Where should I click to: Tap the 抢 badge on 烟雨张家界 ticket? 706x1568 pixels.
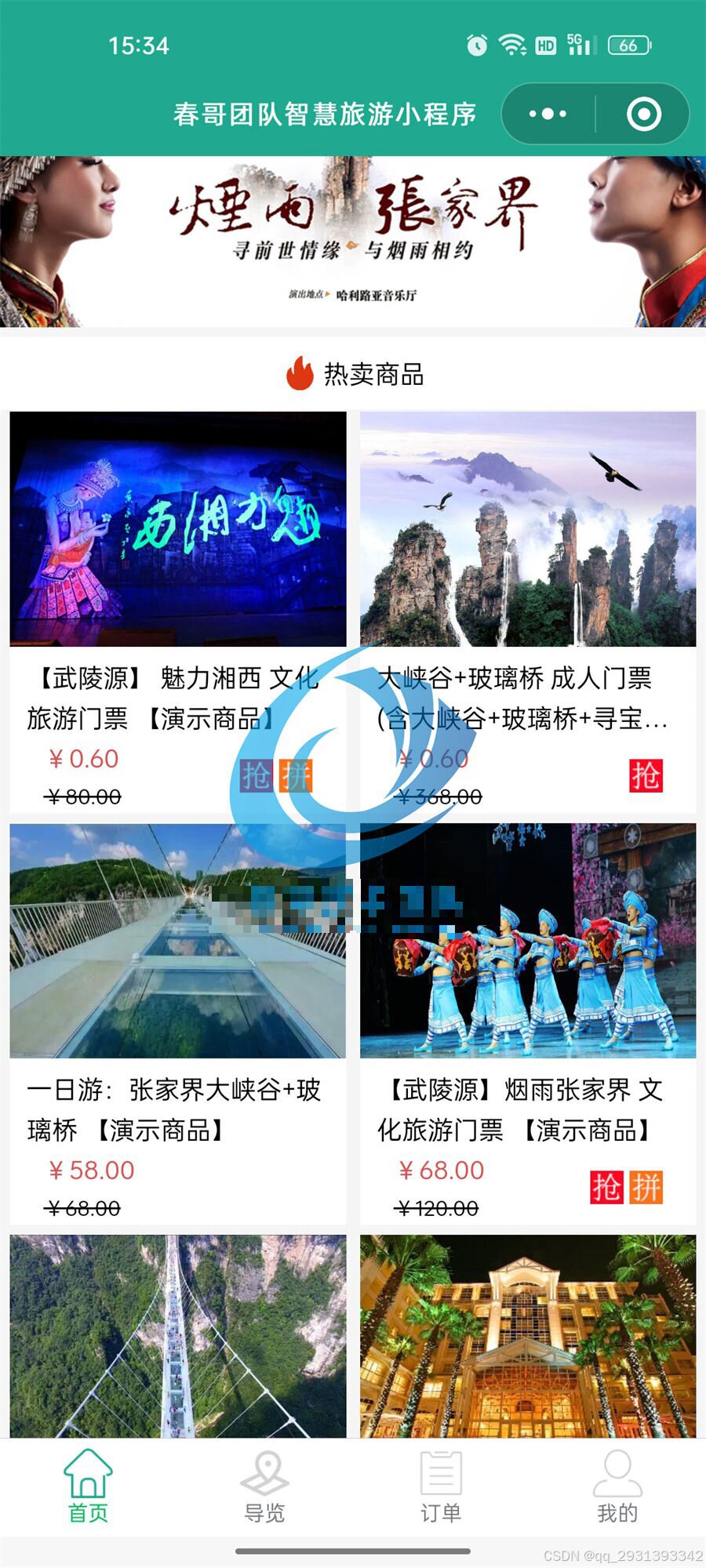click(x=607, y=1187)
